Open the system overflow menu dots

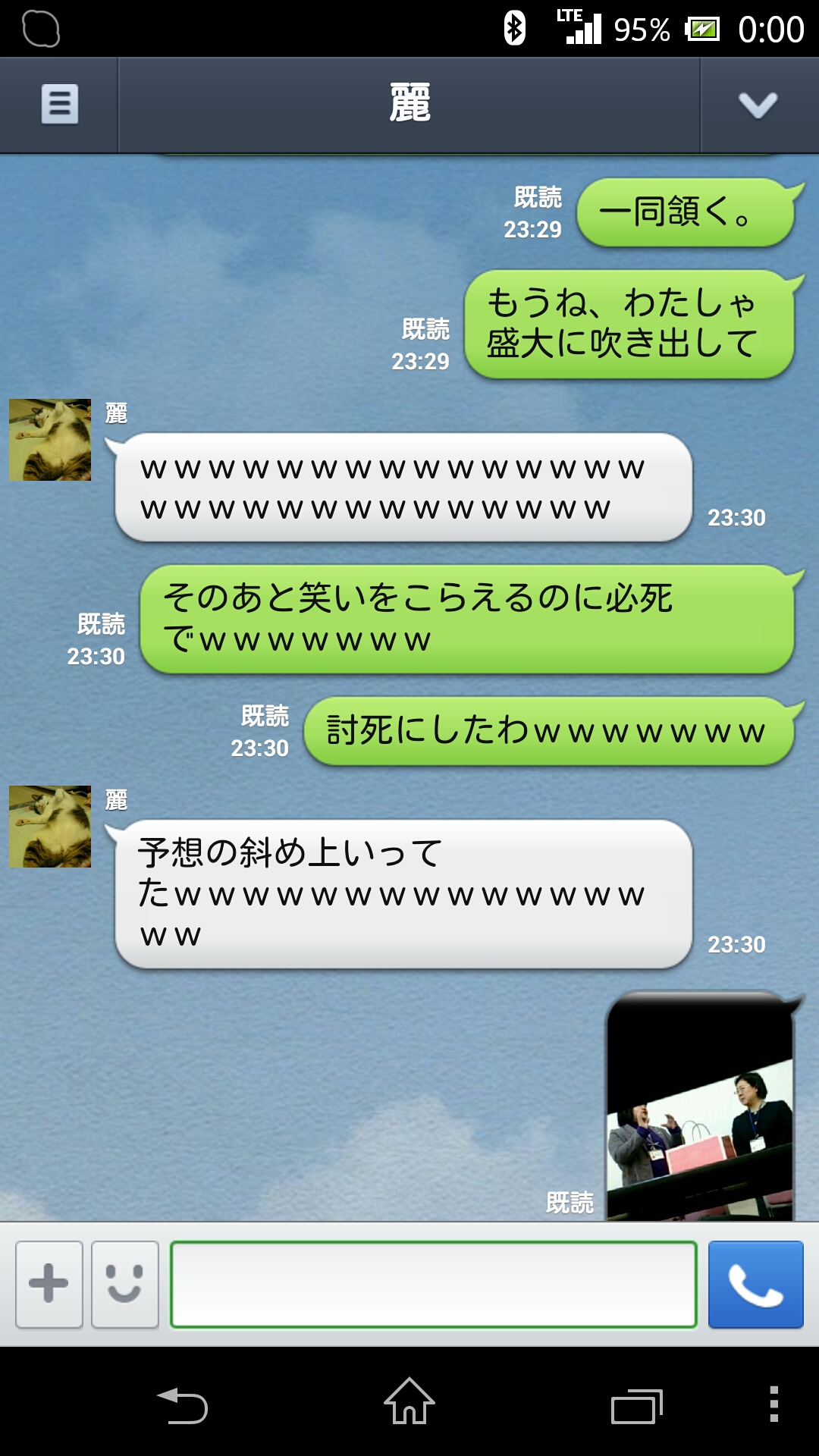[x=773, y=1404]
